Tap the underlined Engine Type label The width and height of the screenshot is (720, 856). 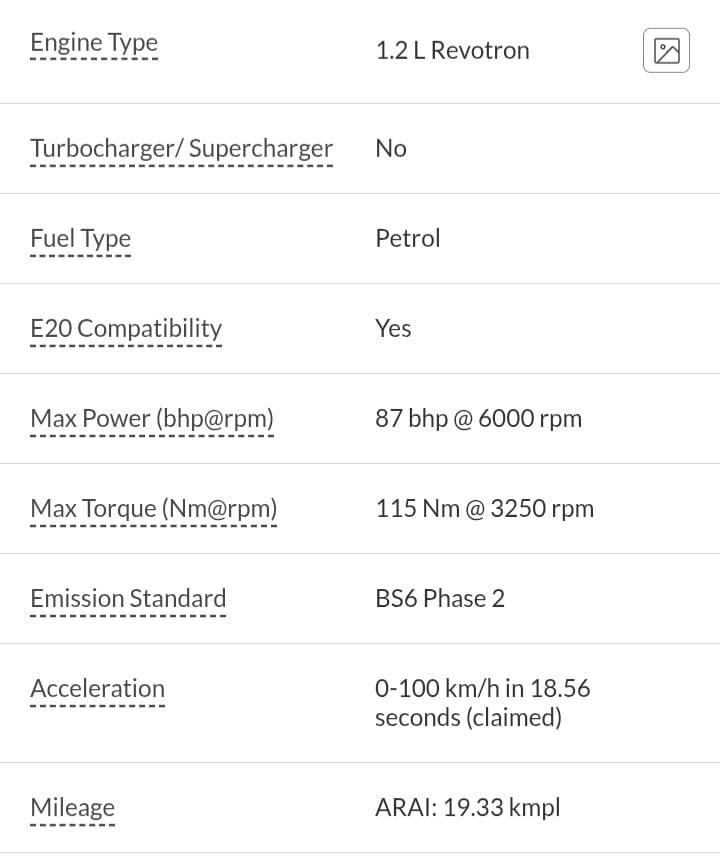[x=94, y=44]
